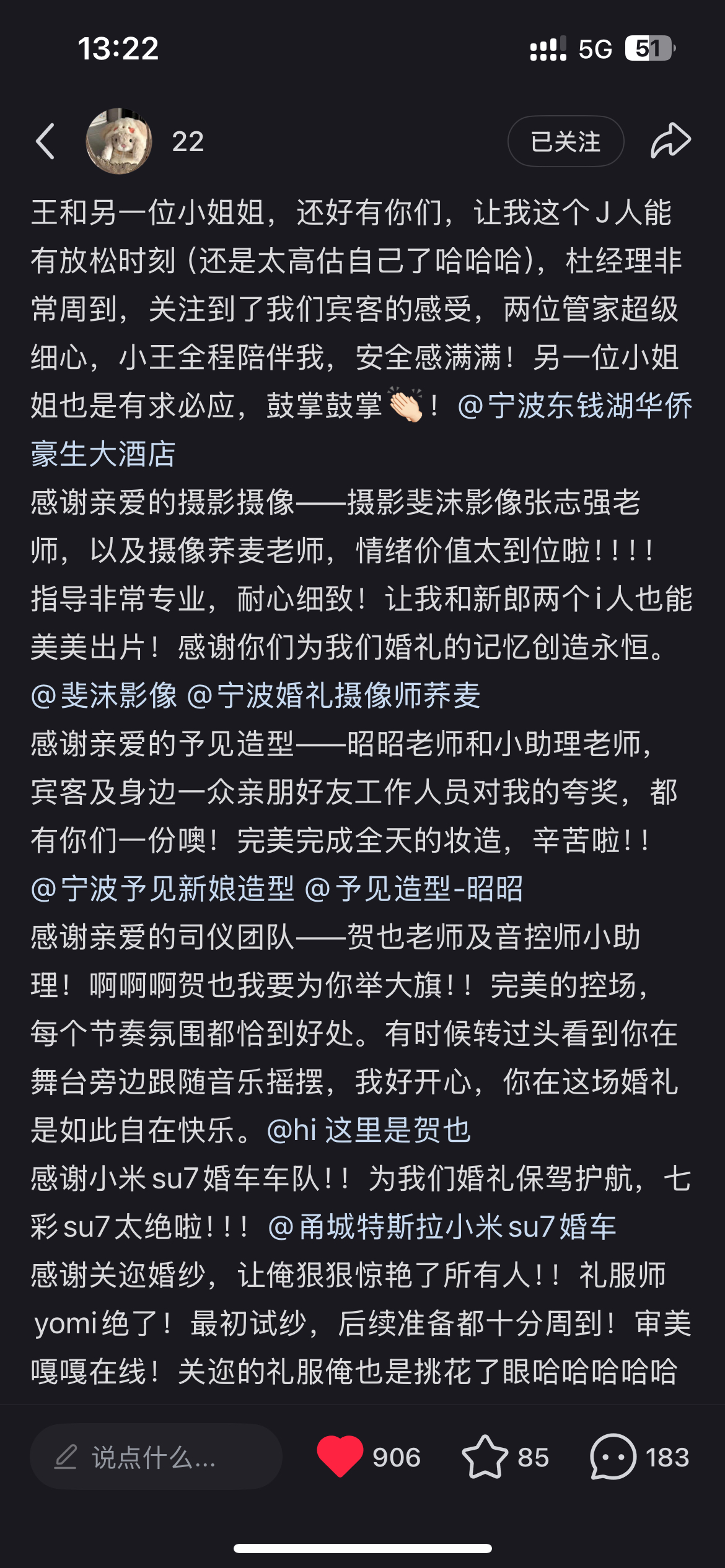725x1568 pixels.
Task: Go back using the back arrow
Action: click(45, 141)
